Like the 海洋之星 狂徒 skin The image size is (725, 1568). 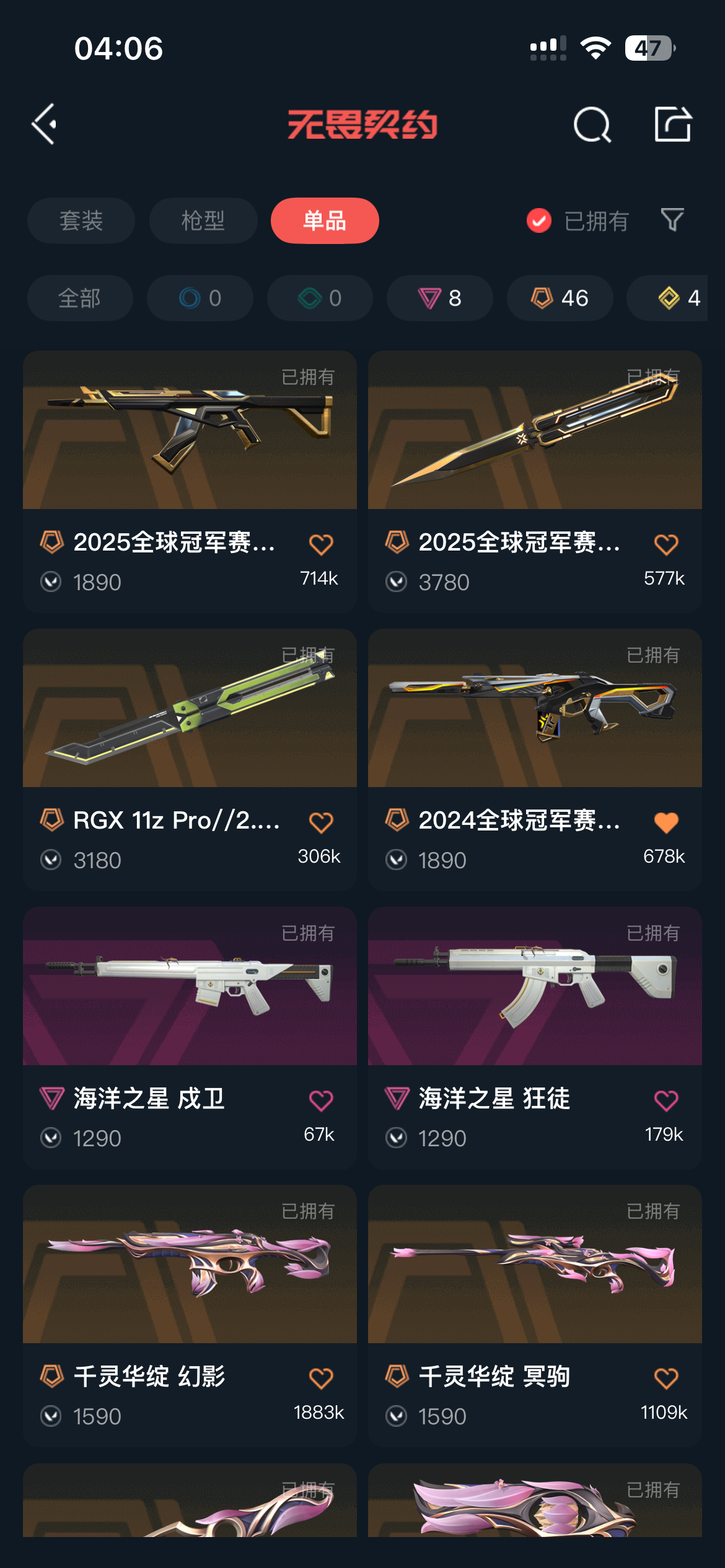666,1100
